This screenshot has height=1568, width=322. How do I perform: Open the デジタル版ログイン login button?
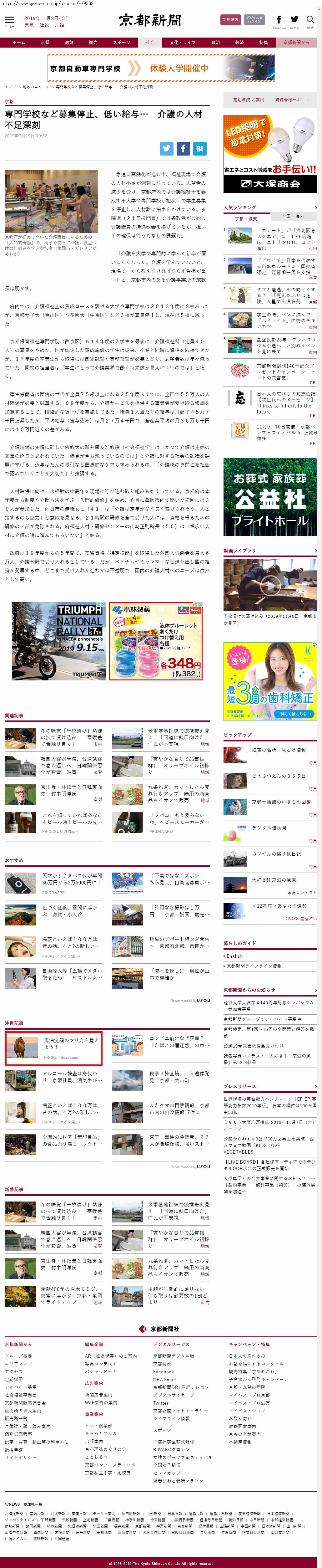pyautogui.click(x=254, y=19)
